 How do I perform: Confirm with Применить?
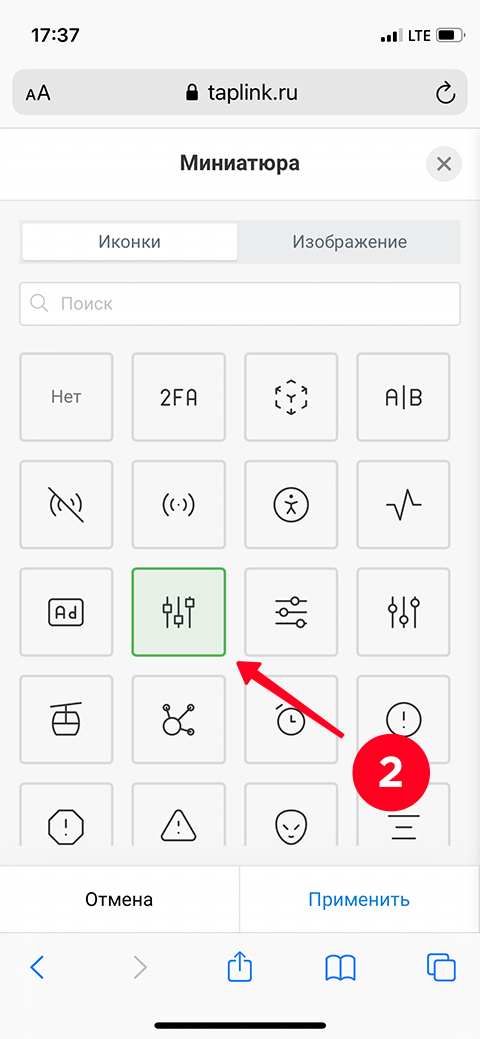coord(359,899)
